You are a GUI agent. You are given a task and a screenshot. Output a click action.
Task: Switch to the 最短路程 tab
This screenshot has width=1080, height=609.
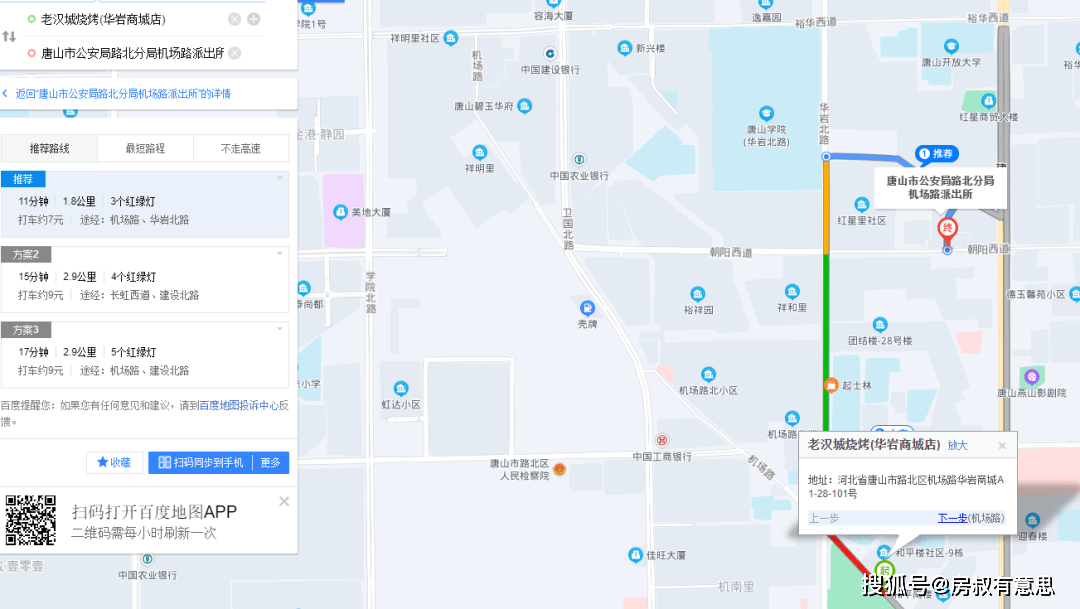[x=145, y=148]
